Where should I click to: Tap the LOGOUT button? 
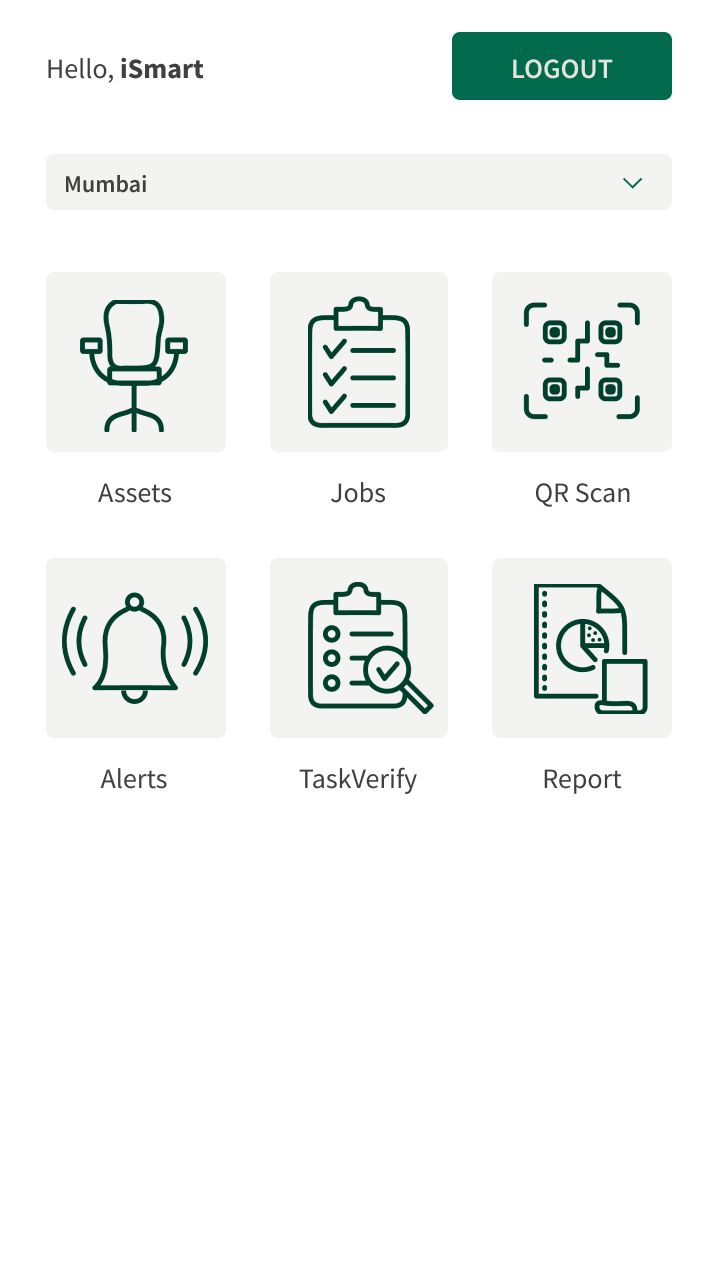(x=562, y=66)
